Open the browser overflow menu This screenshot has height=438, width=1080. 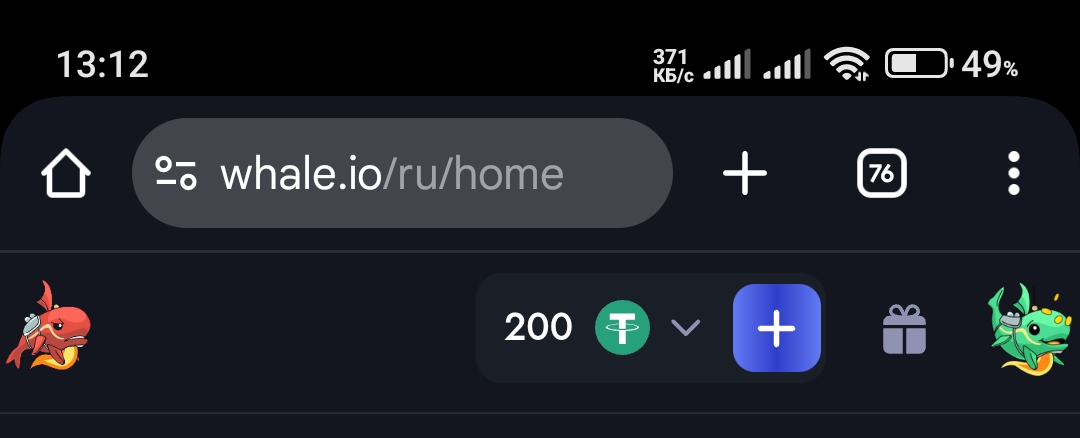tap(1014, 175)
